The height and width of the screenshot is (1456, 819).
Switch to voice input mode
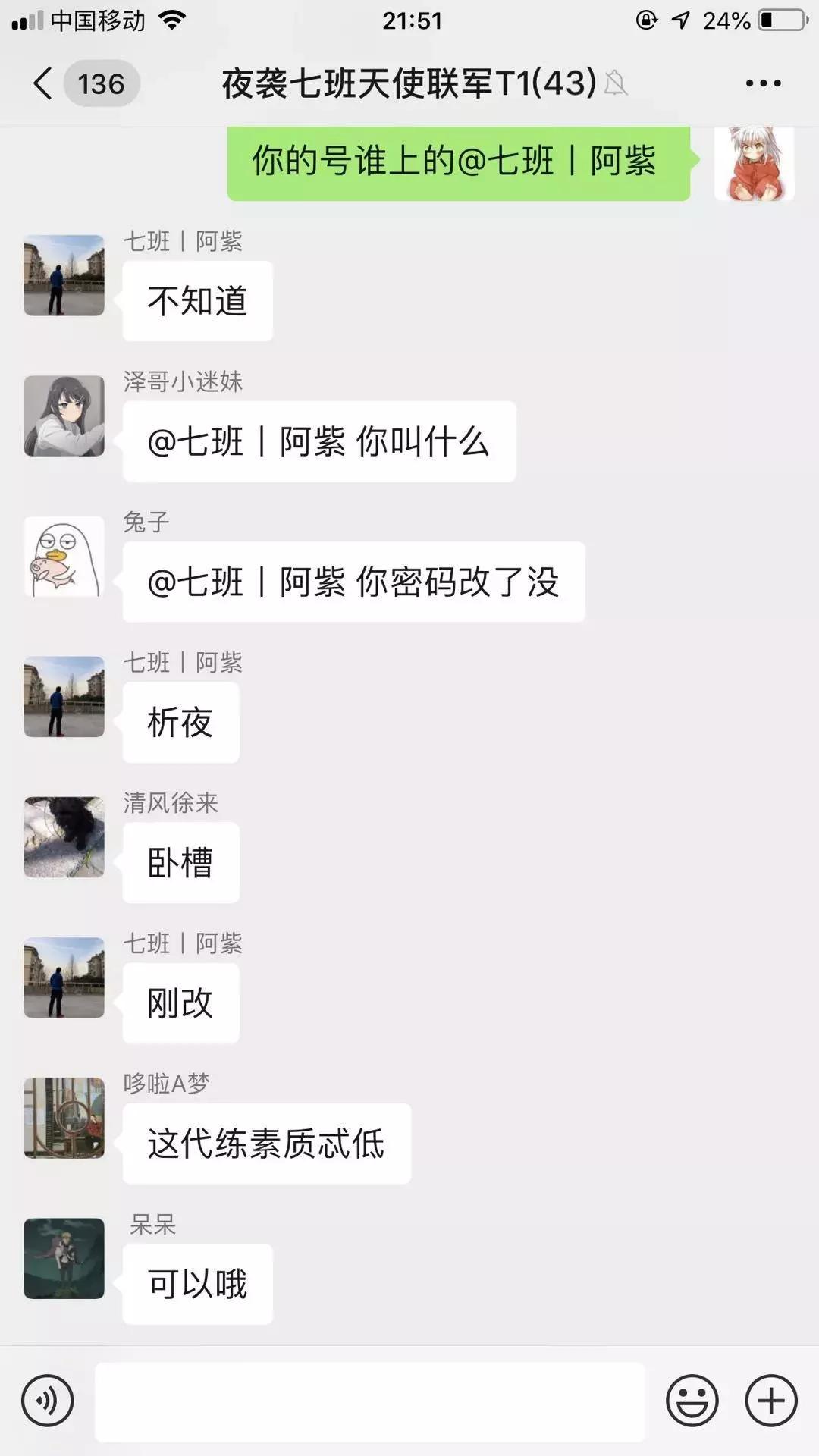point(47,1399)
